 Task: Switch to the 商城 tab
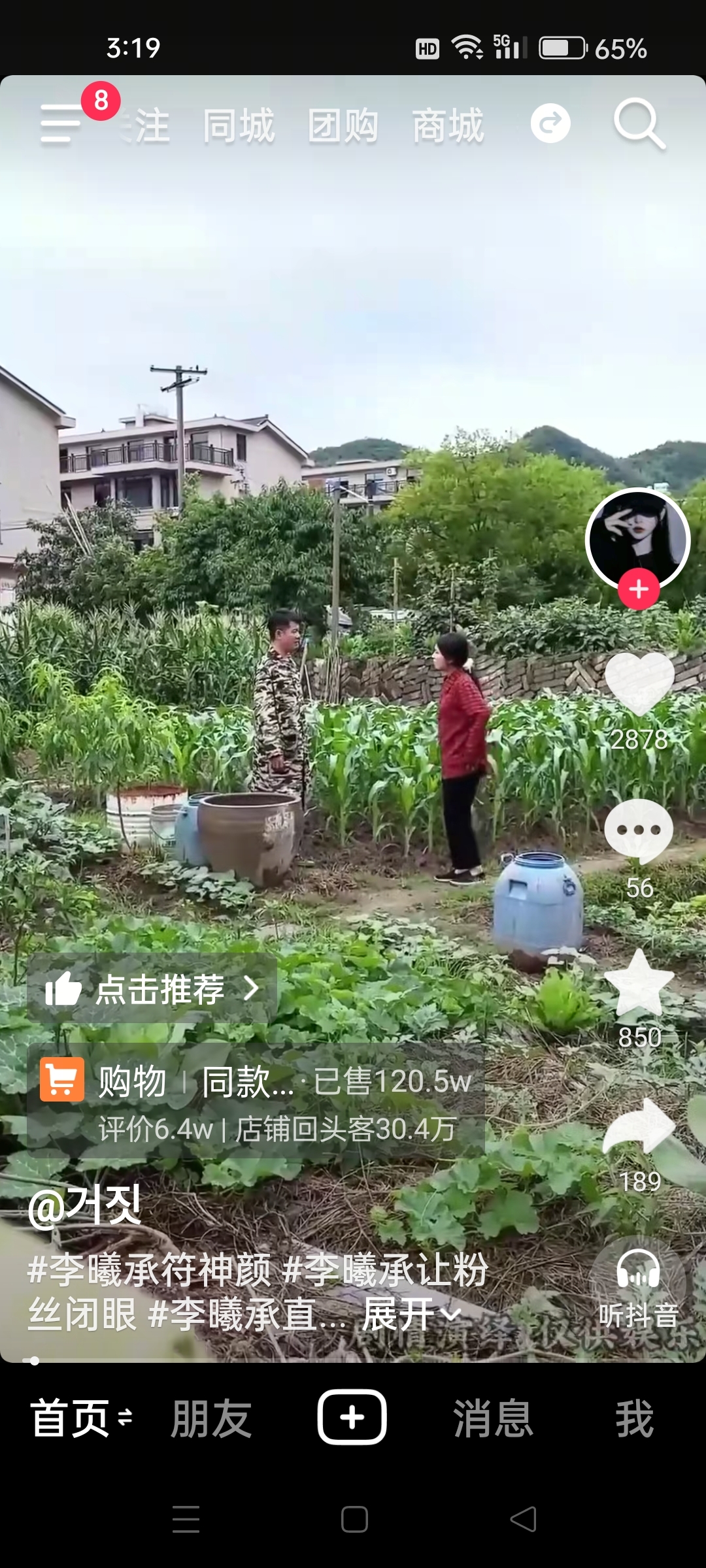448,125
